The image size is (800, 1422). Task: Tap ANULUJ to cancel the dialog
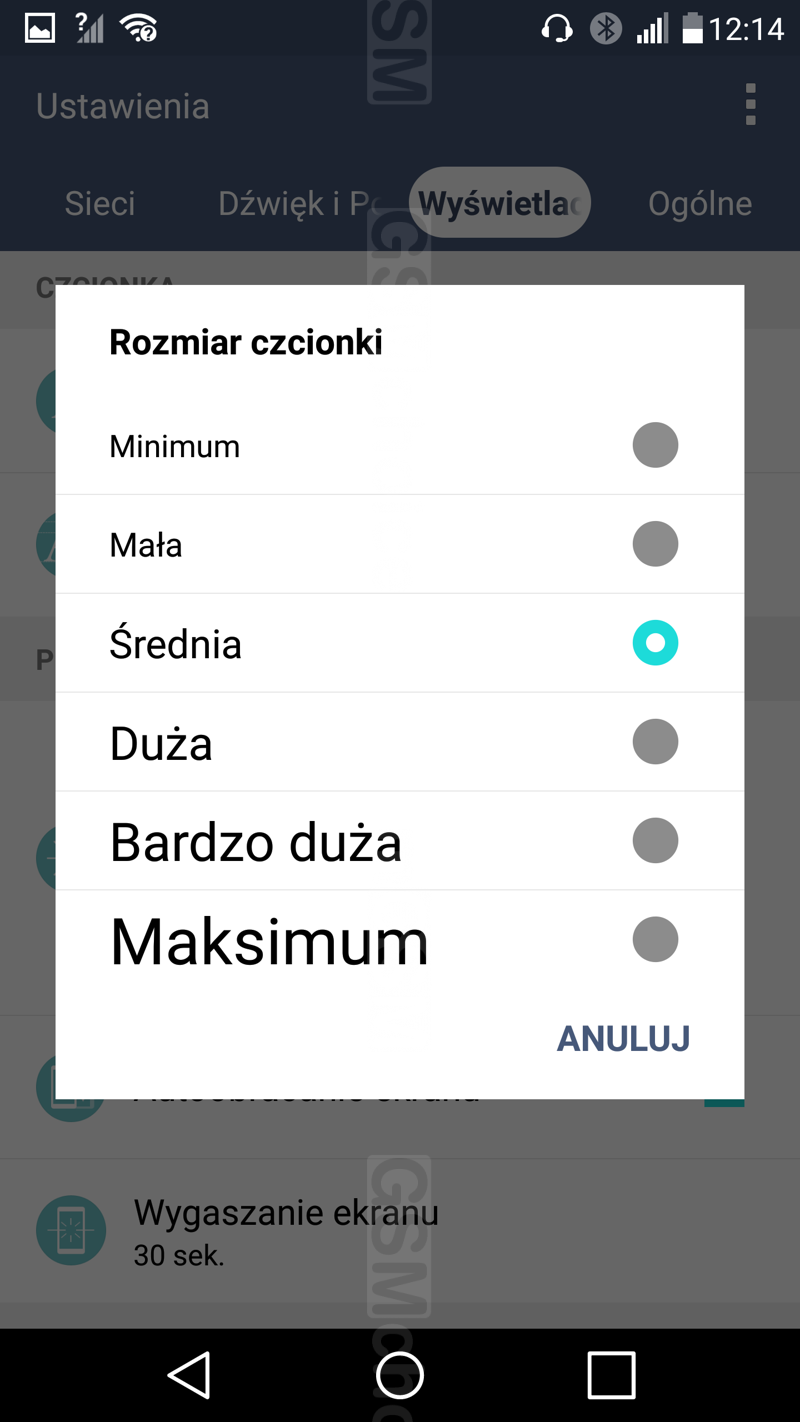click(623, 1039)
